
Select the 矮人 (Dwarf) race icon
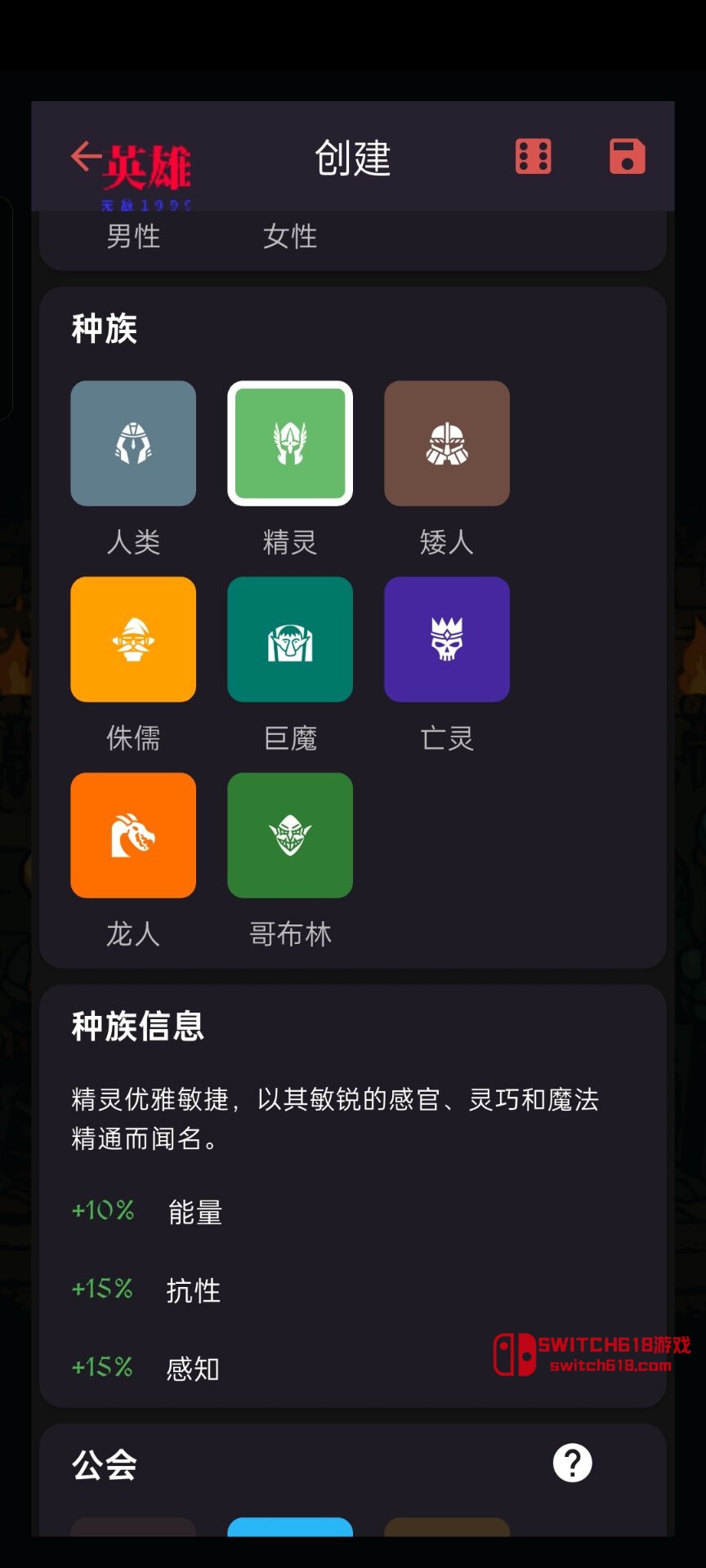click(447, 443)
